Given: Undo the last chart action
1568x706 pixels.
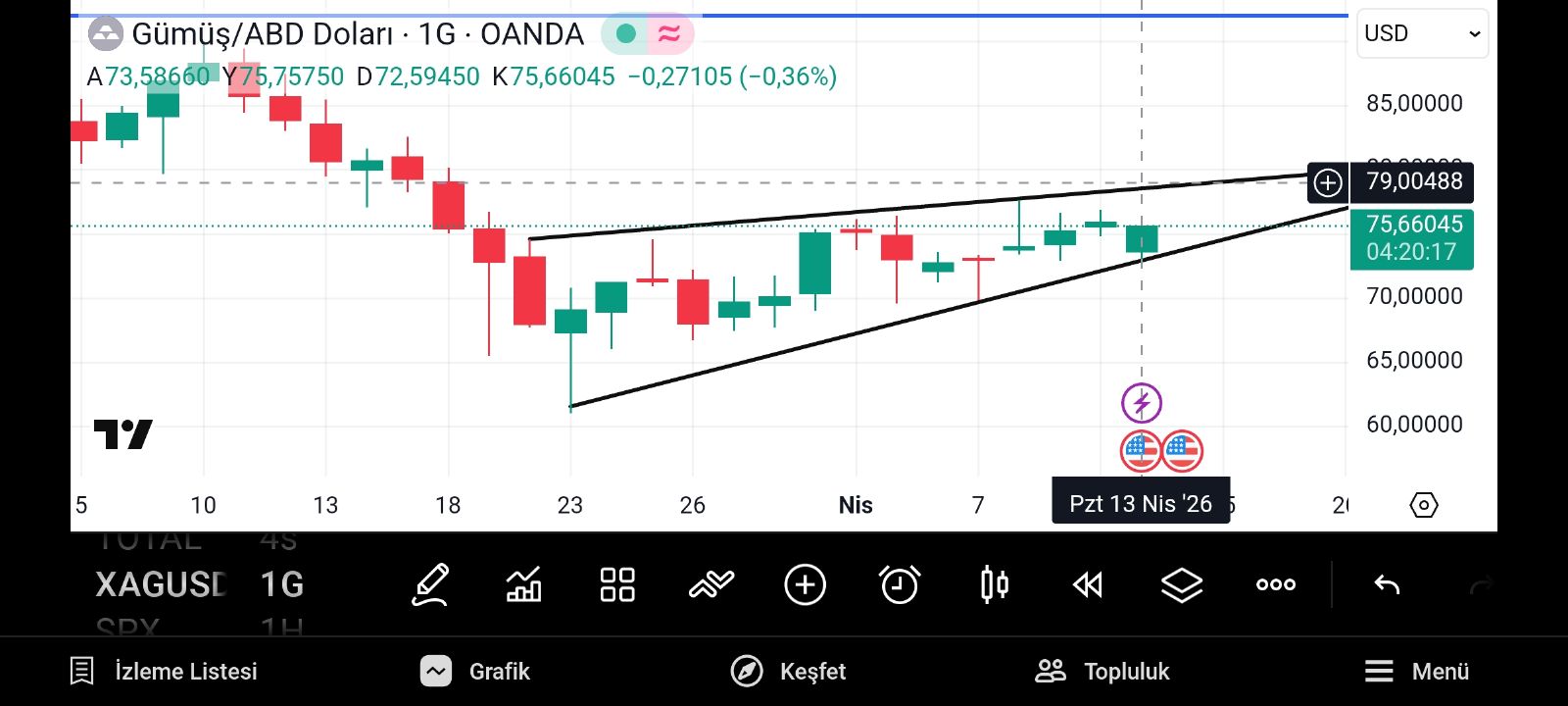Looking at the screenshot, I should pyautogui.click(x=1387, y=585).
